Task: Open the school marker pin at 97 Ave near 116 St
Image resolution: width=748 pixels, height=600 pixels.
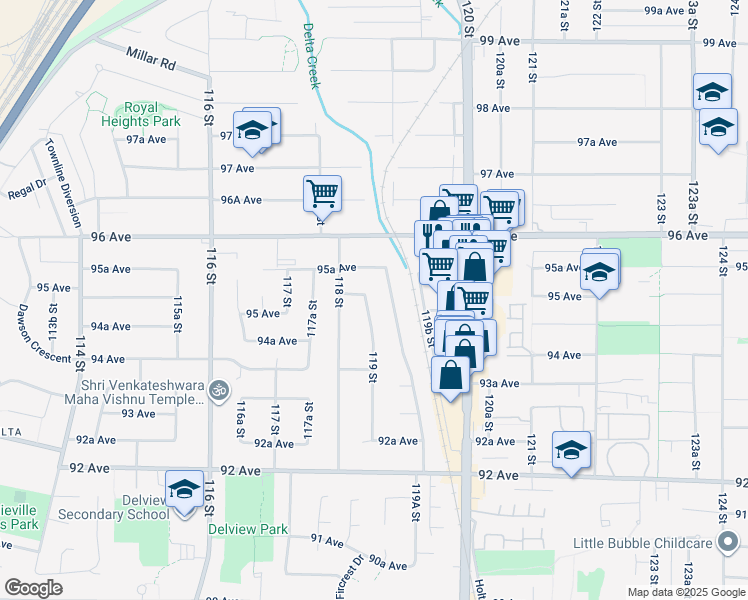Action: (254, 131)
